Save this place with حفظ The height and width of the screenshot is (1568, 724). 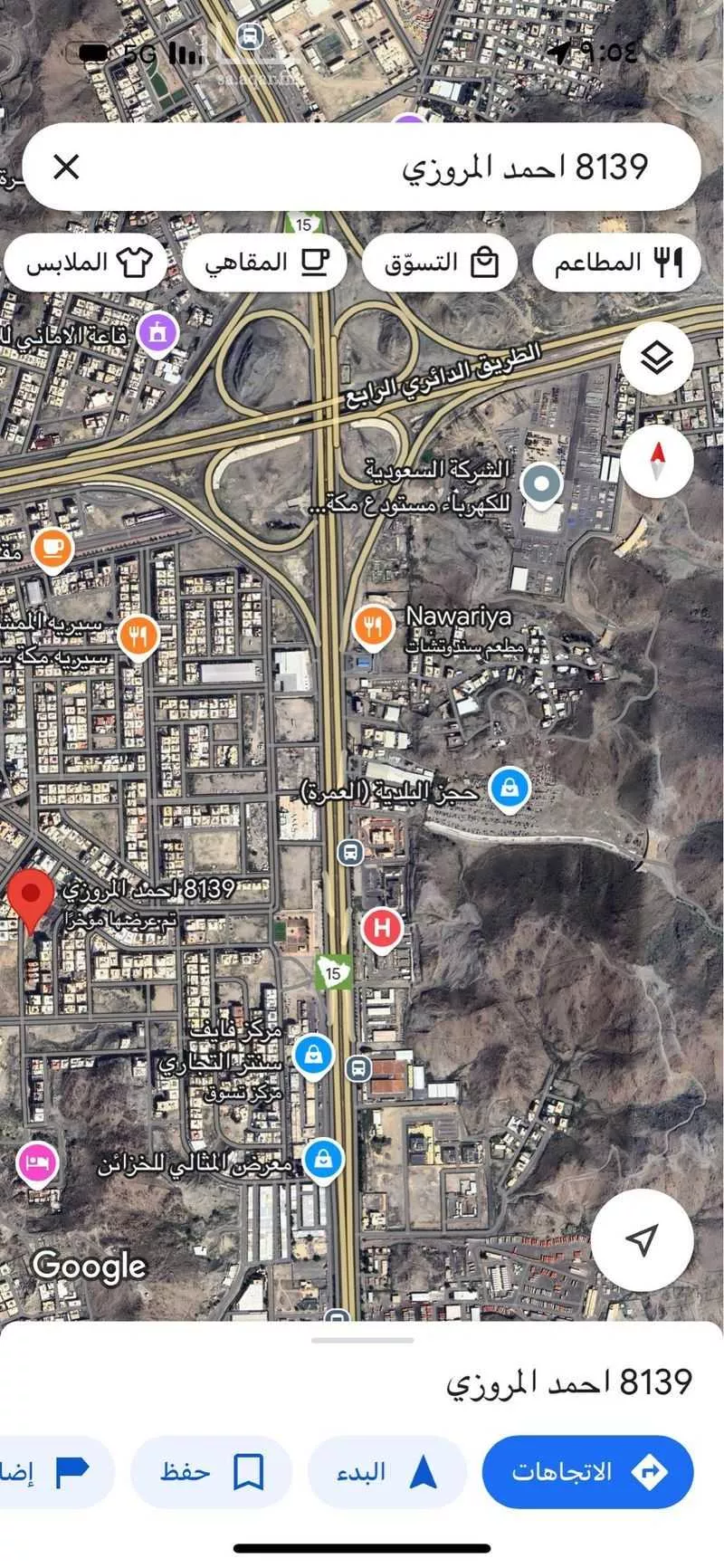pyautogui.click(x=211, y=1471)
